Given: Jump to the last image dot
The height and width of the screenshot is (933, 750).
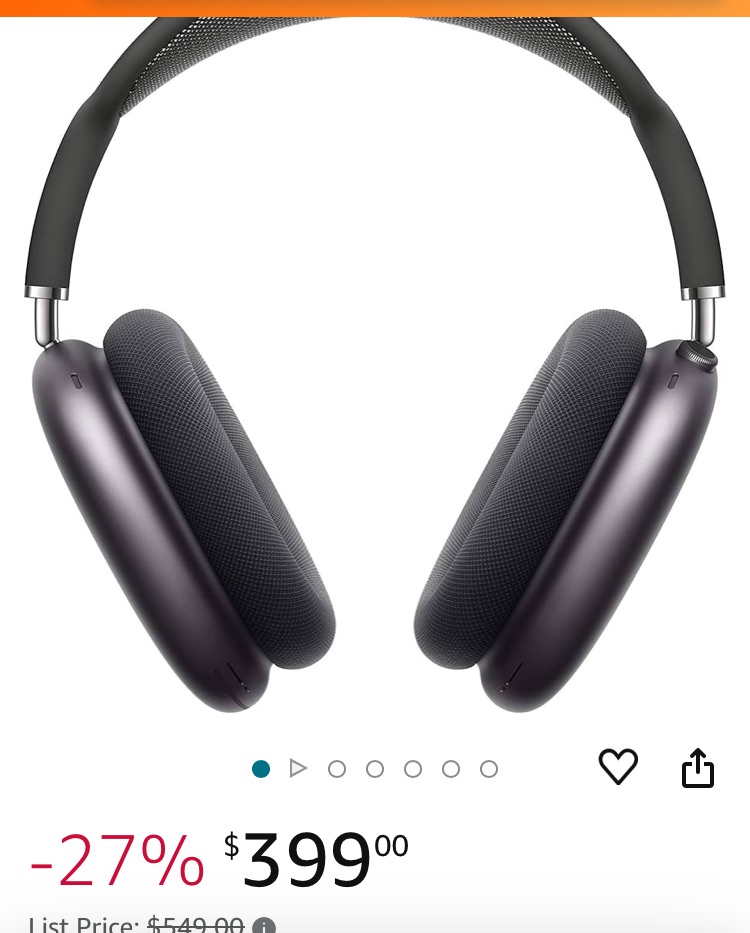Looking at the screenshot, I should pyautogui.click(x=489, y=769).
